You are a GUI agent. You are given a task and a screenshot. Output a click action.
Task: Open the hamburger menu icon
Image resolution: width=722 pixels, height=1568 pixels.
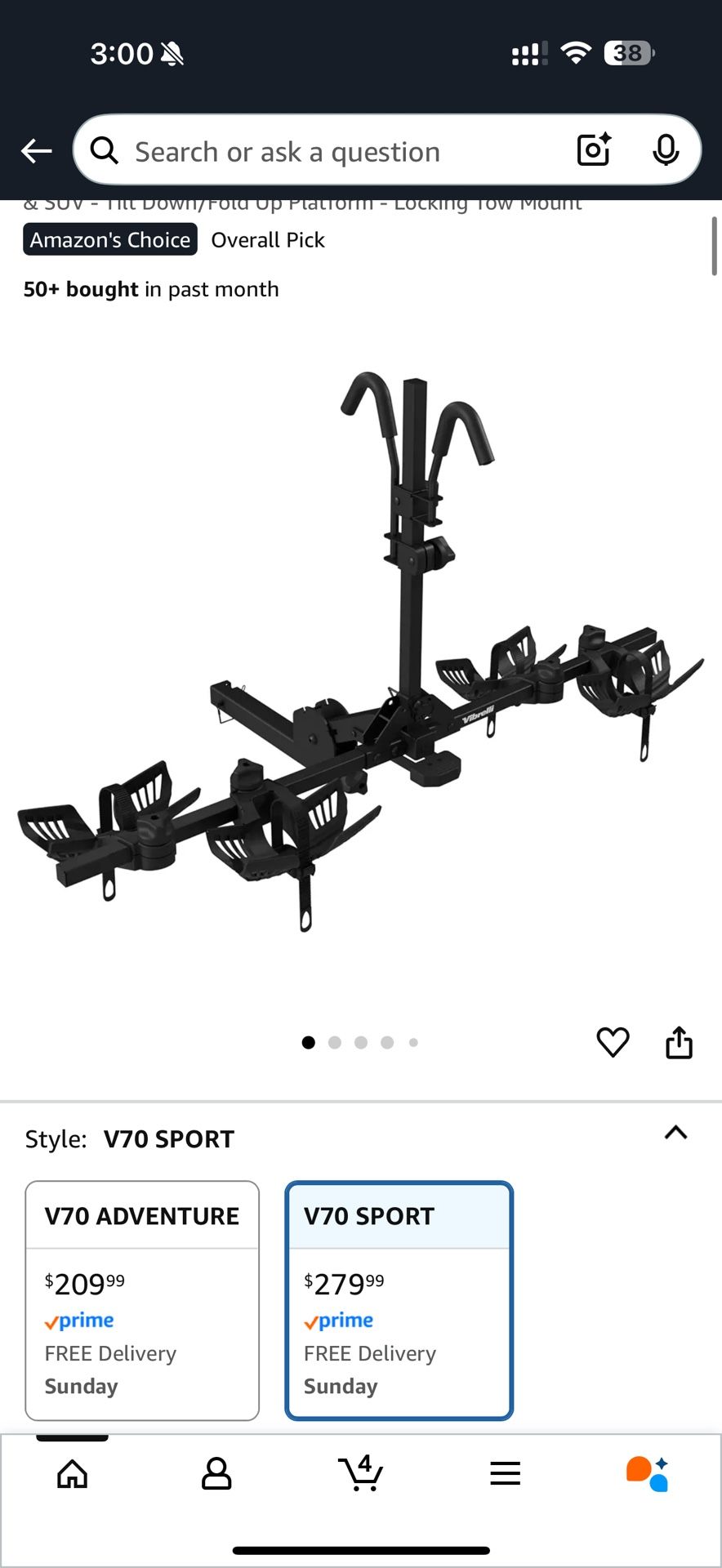[506, 1473]
